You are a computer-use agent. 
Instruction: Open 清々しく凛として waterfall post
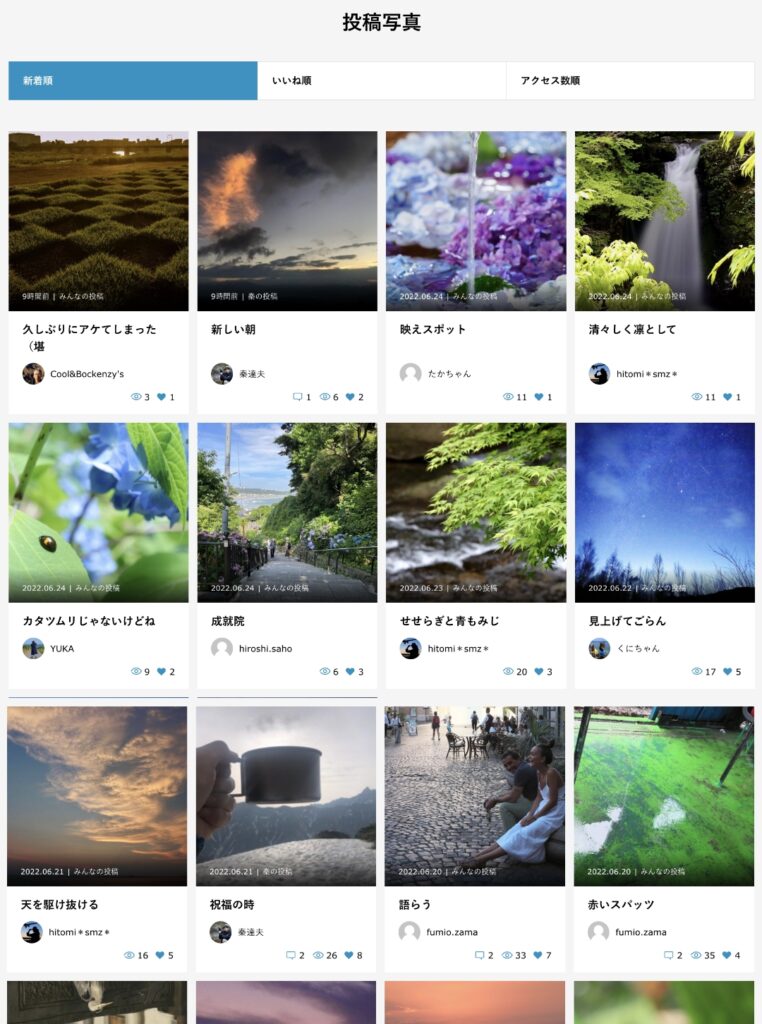click(664, 221)
